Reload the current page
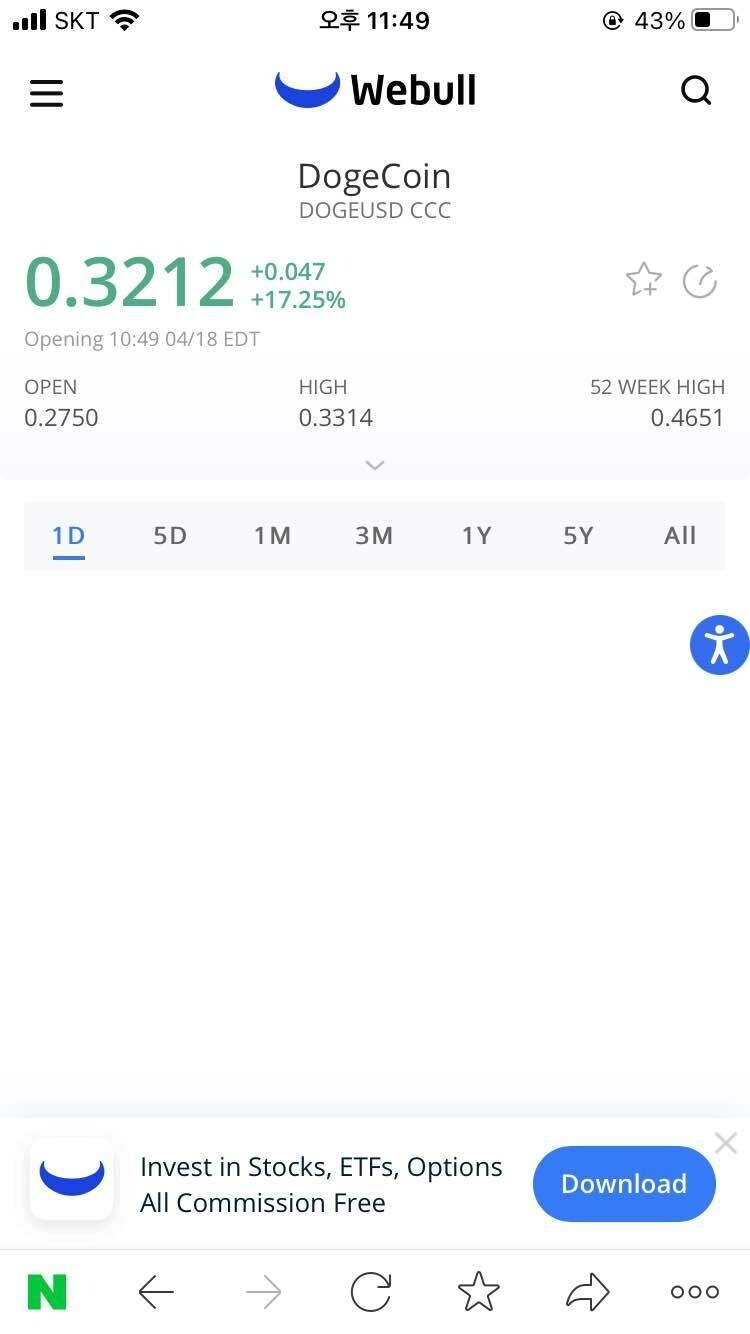The height and width of the screenshot is (1334, 750). 371,1293
